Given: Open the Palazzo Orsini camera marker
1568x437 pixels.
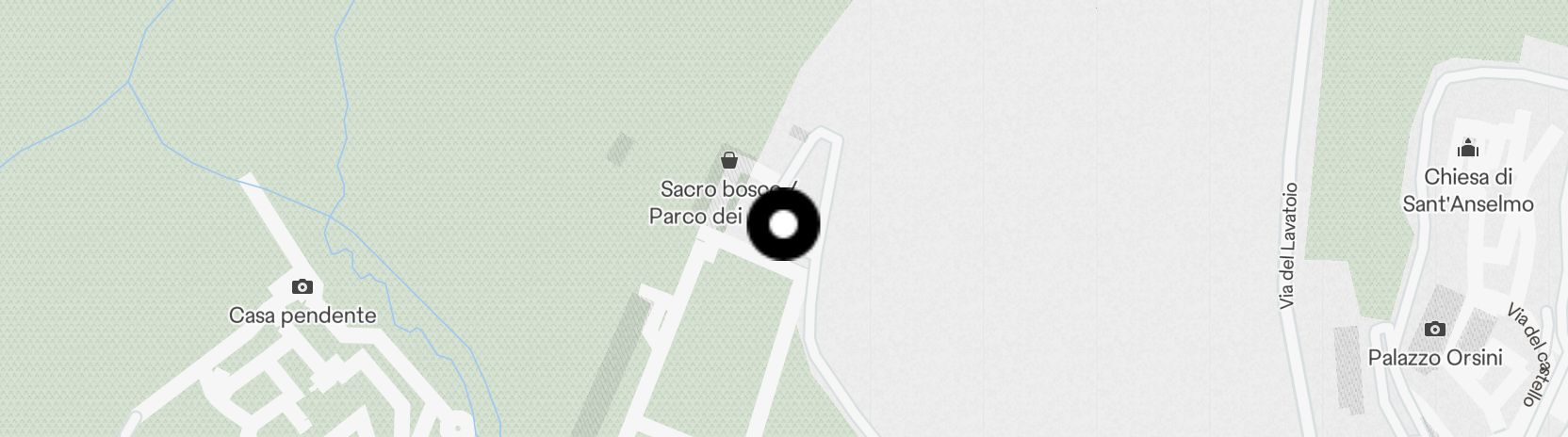Looking at the screenshot, I should (1434, 329).
